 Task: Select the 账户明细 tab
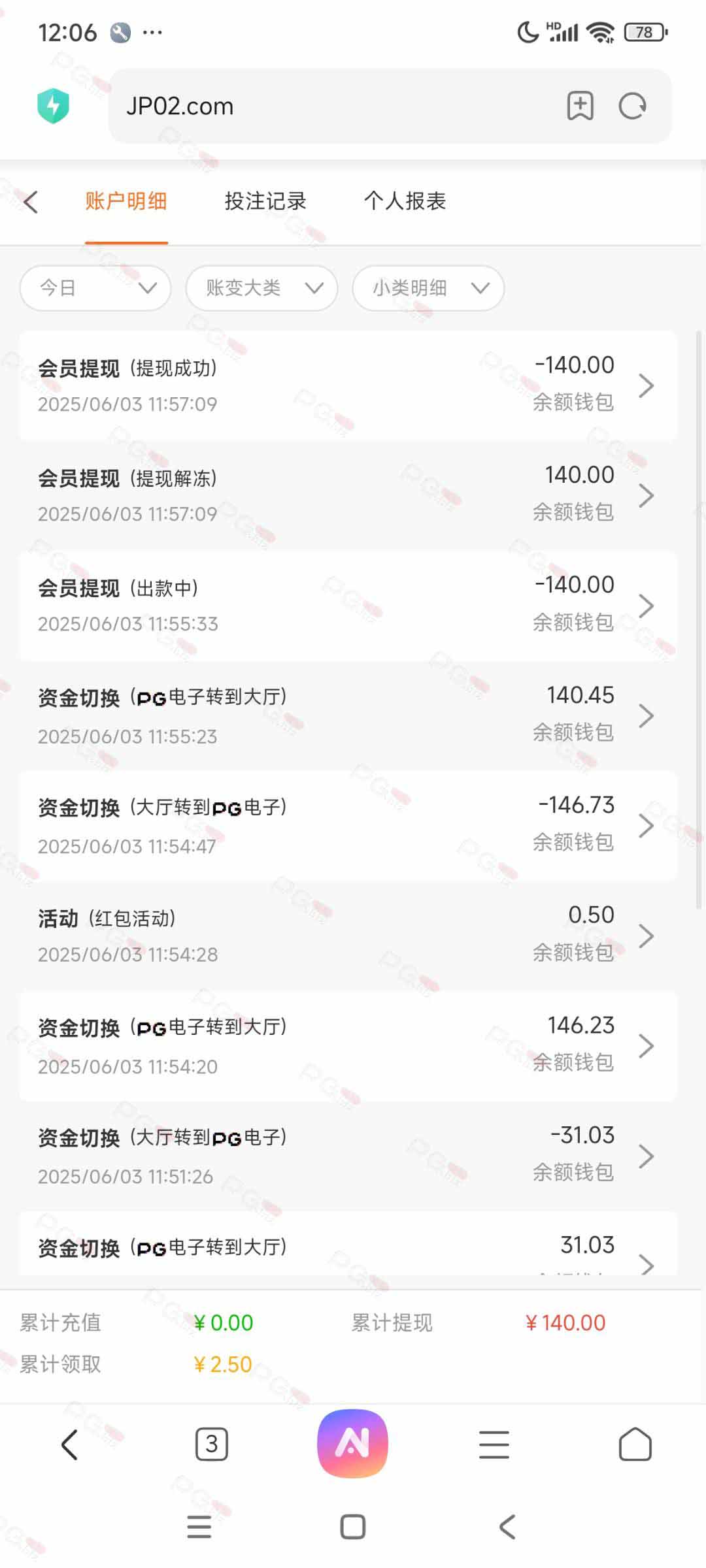(126, 201)
